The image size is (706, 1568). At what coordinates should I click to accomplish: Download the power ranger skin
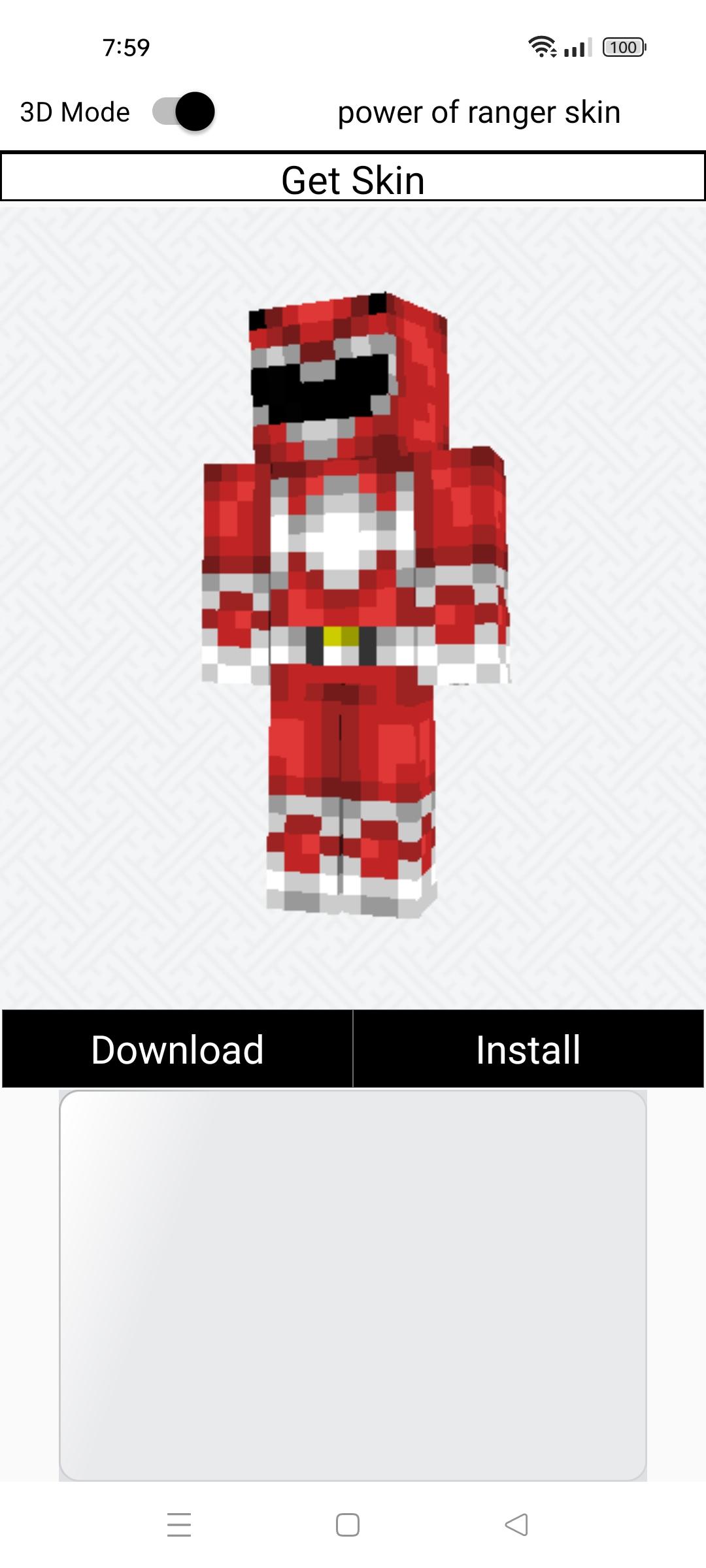point(177,1049)
